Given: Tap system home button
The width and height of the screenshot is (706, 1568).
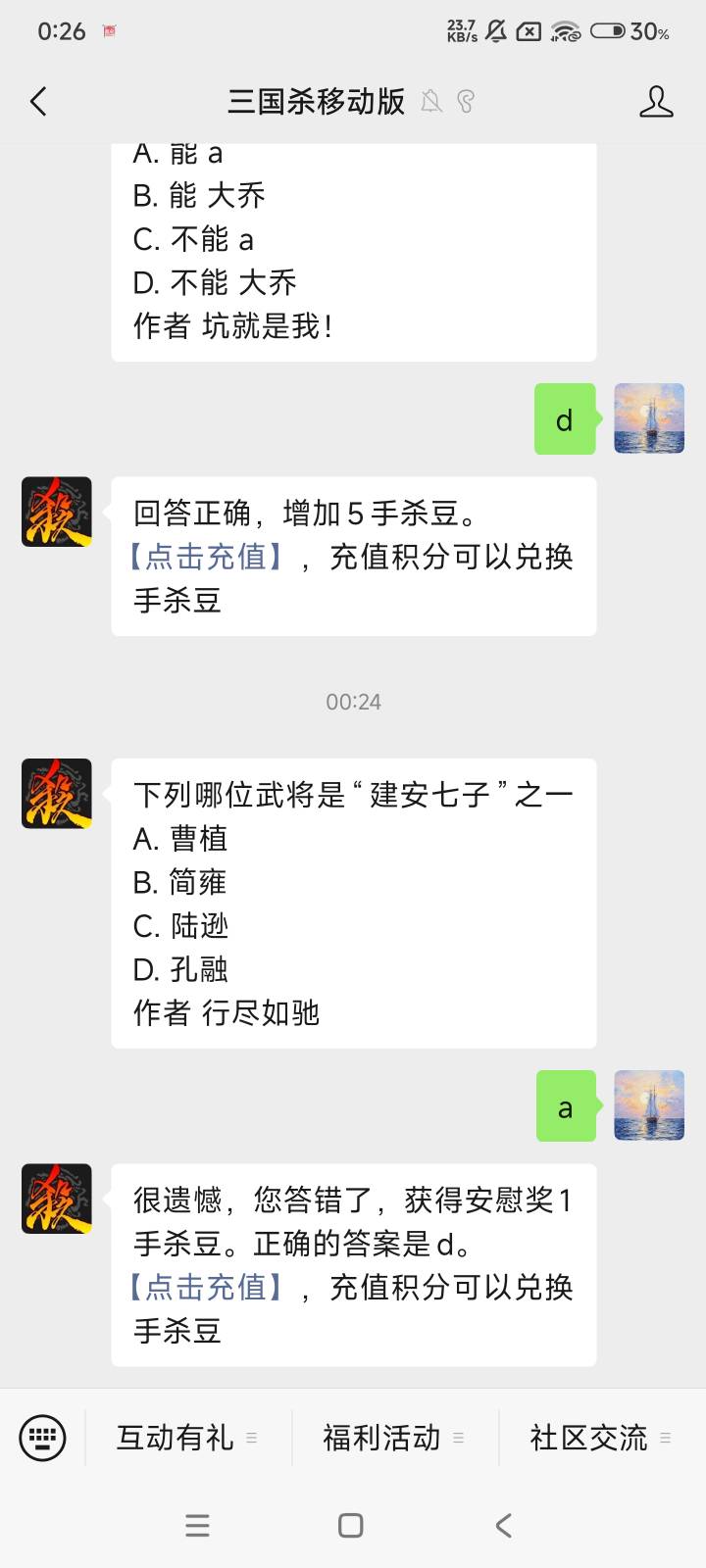Looking at the screenshot, I should [x=351, y=1525].
